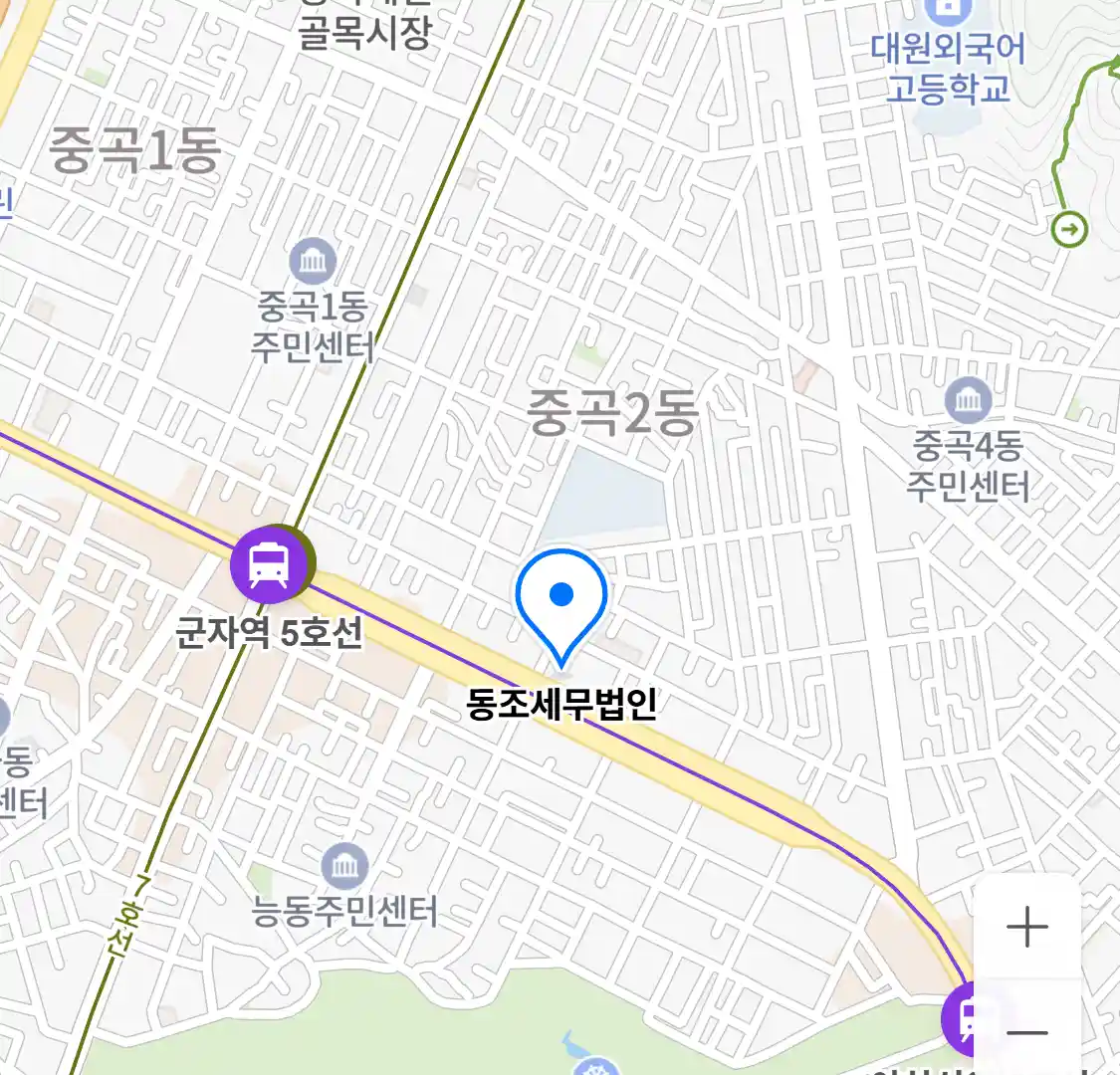Open 중곡4동 주민센터 marker
This screenshot has width=1120, height=1075.
point(968,402)
